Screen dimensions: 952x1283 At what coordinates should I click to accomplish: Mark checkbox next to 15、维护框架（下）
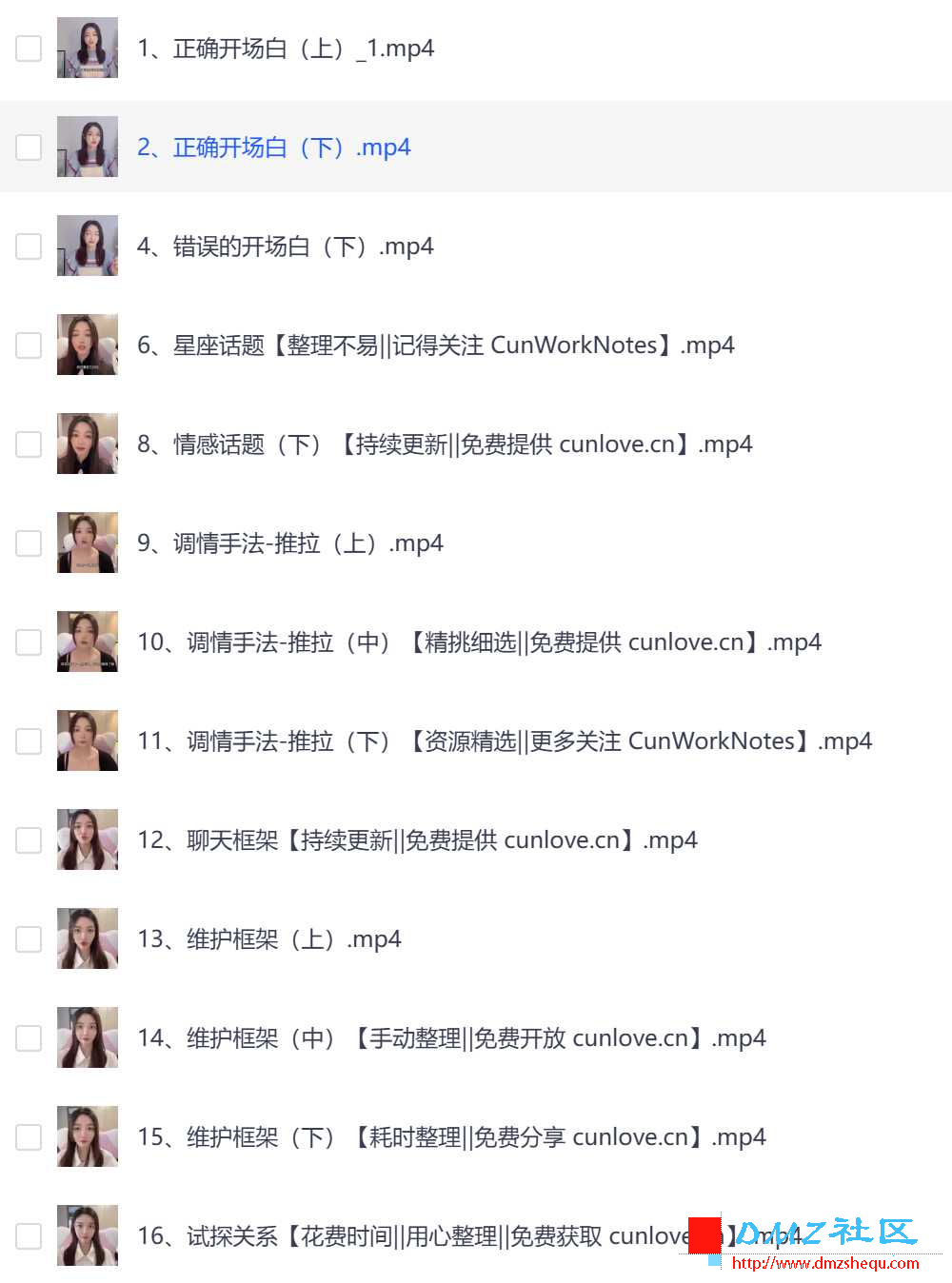click(29, 1137)
